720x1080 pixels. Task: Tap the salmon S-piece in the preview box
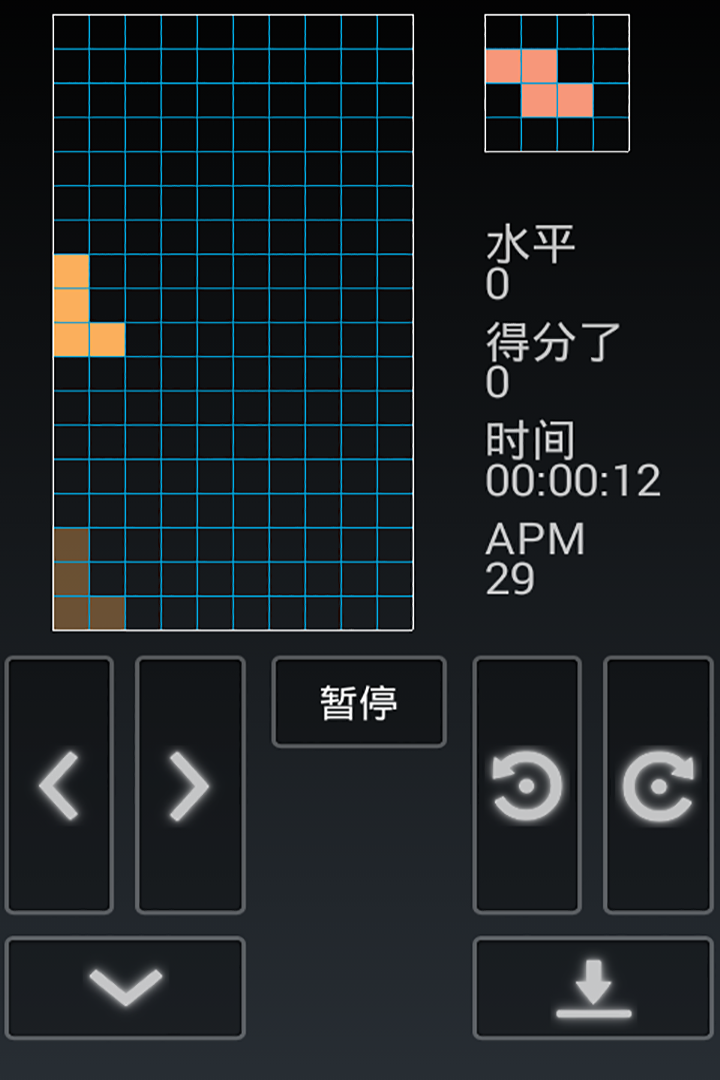pos(555,83)
